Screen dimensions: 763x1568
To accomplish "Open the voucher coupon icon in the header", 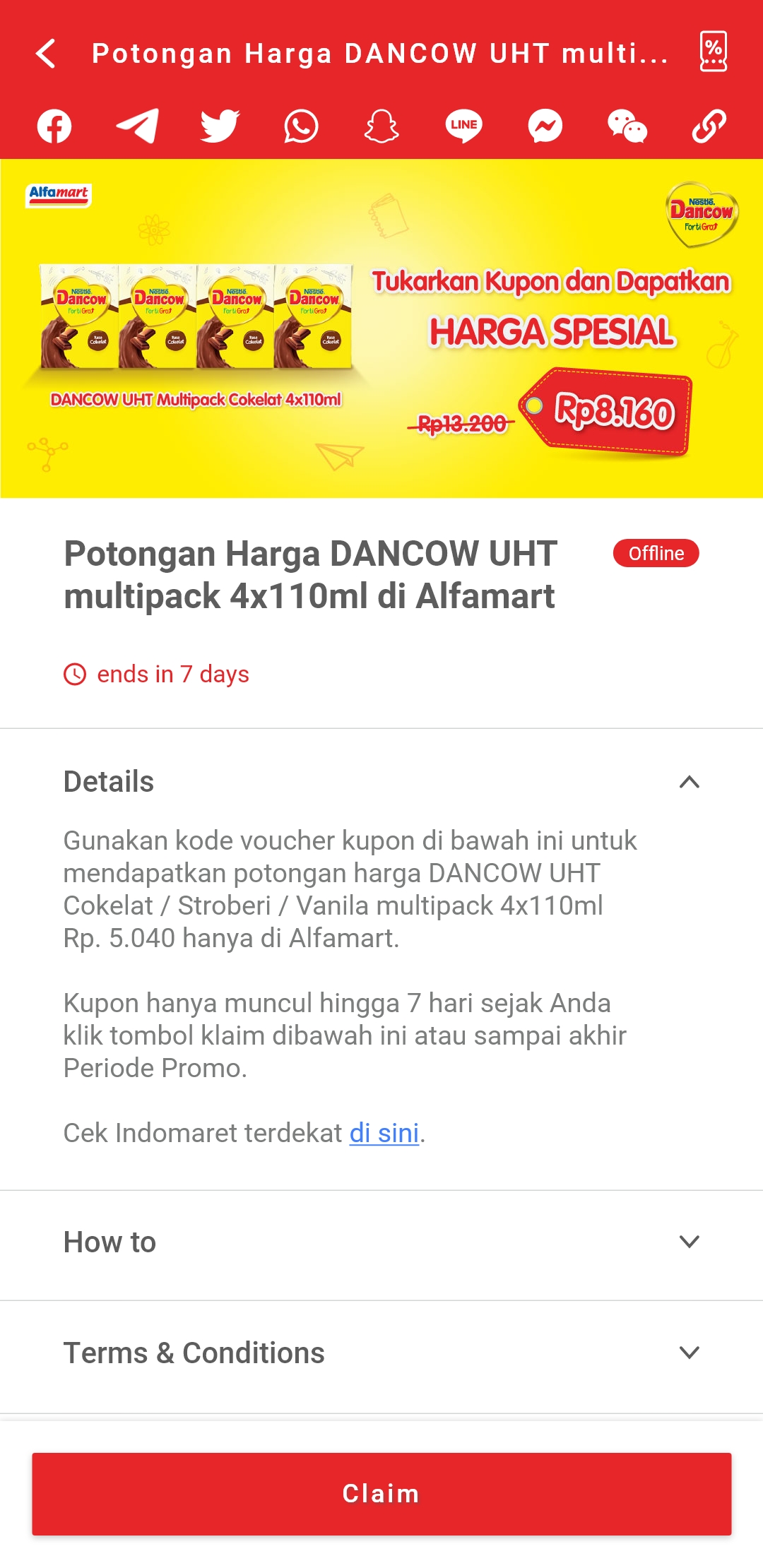I will point(713,52).
